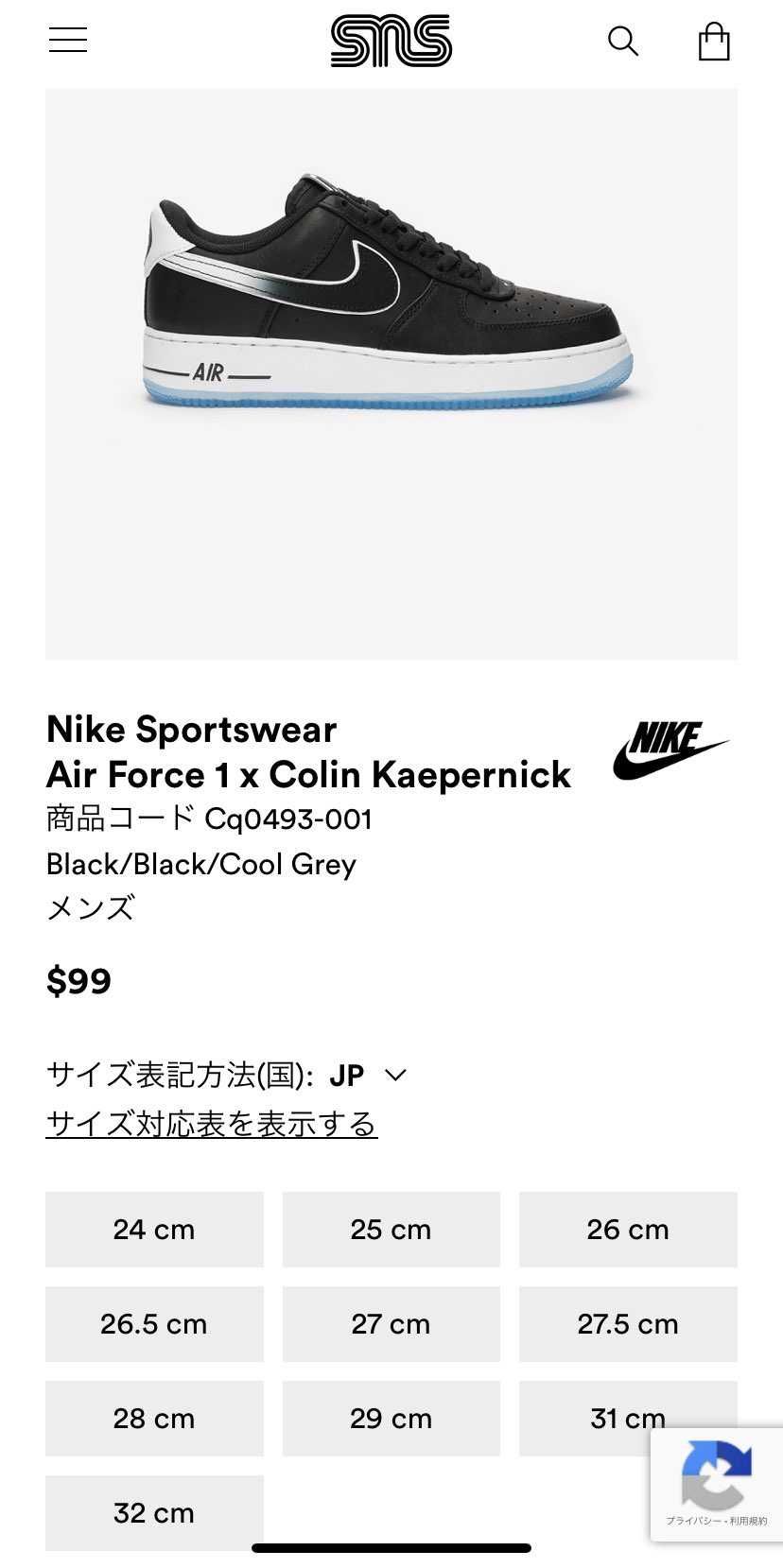Choose the 27.5 cm size

click(x=628, y=1324)
